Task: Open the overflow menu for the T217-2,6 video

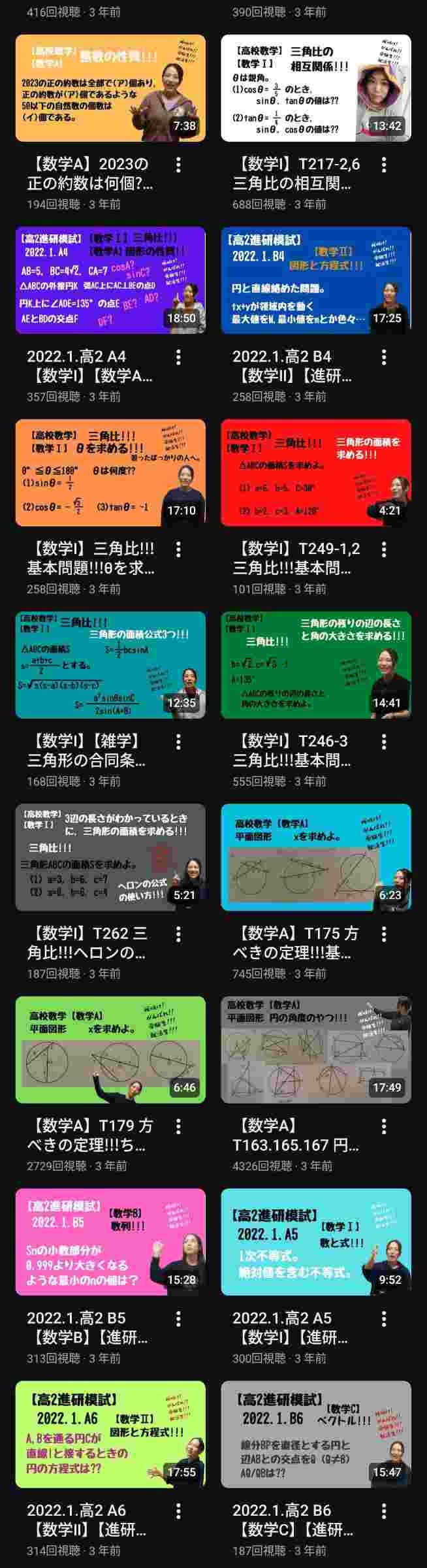Action: coord(384,165)
